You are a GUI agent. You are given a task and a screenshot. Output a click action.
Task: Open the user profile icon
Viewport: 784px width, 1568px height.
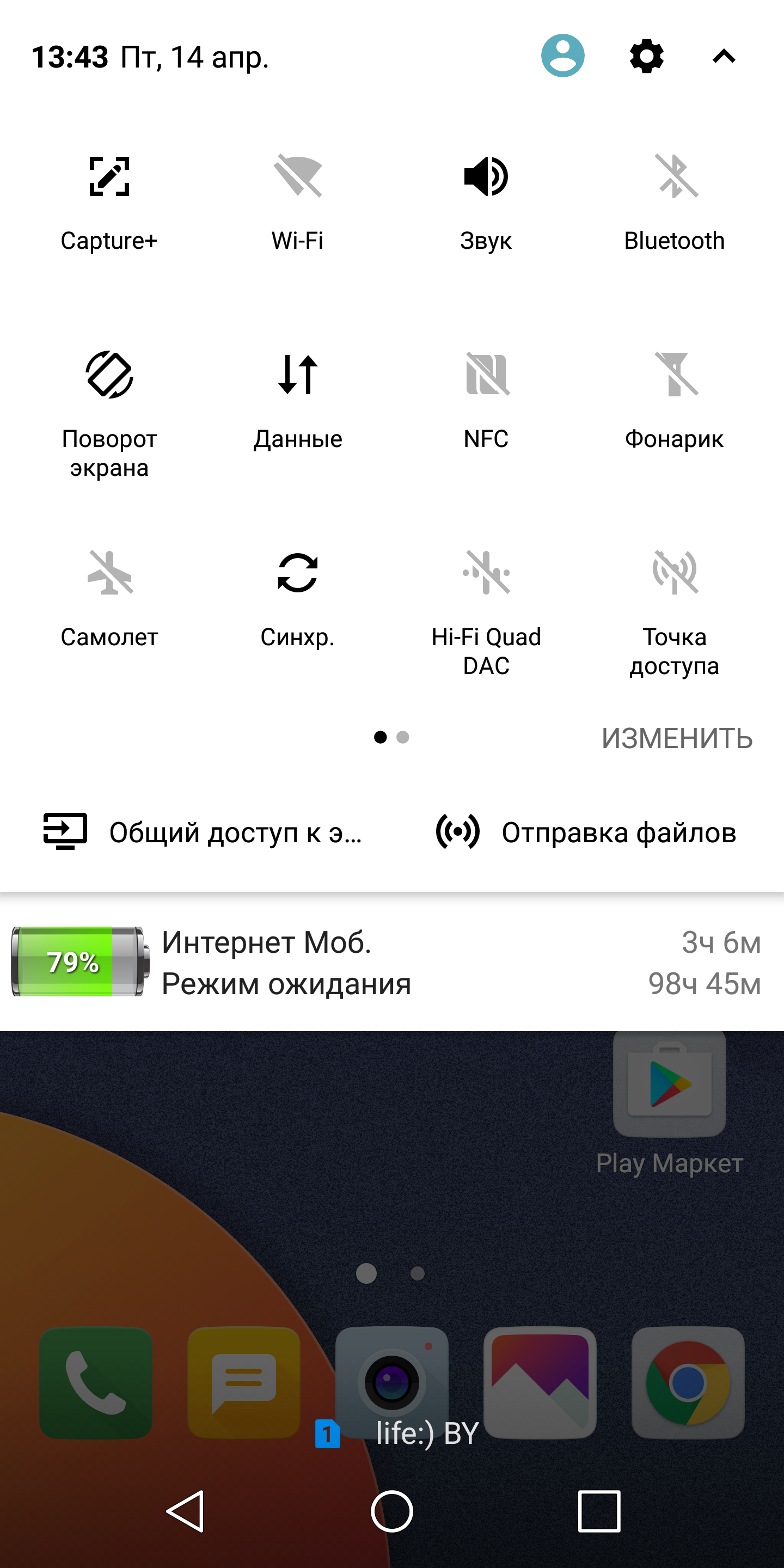pos(562,56)
